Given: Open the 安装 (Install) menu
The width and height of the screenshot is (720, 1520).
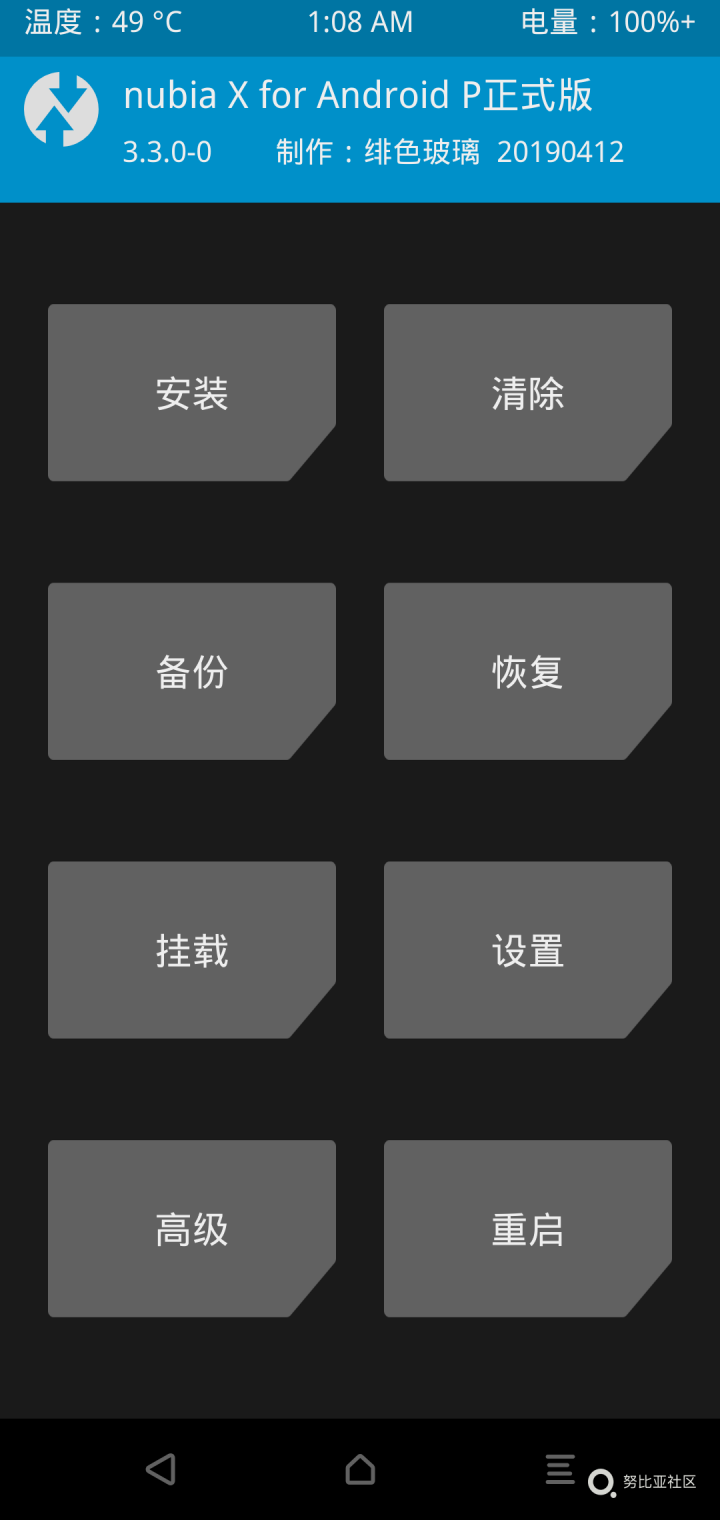Looking at the screenshot, I should [191, 393].
